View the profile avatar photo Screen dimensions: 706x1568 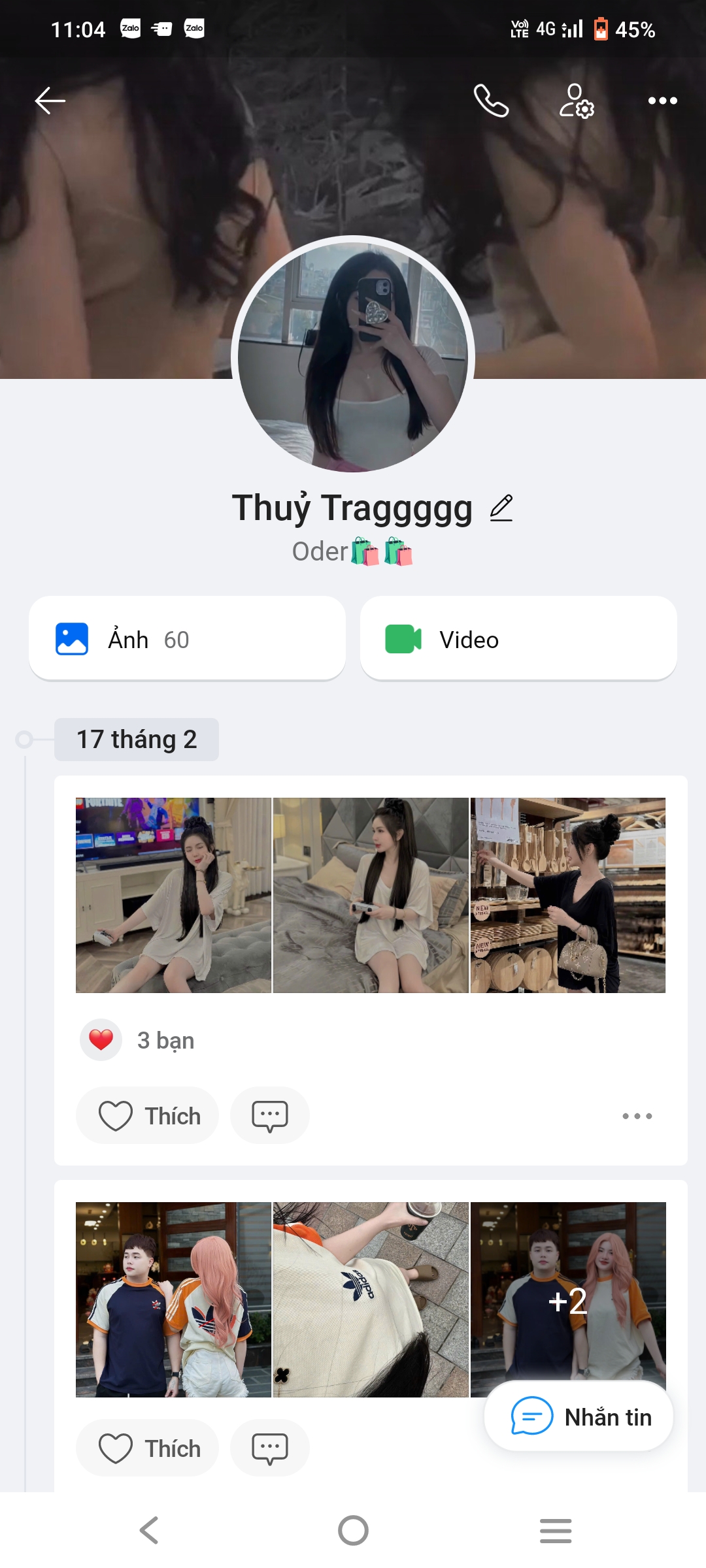click(353, 356)
